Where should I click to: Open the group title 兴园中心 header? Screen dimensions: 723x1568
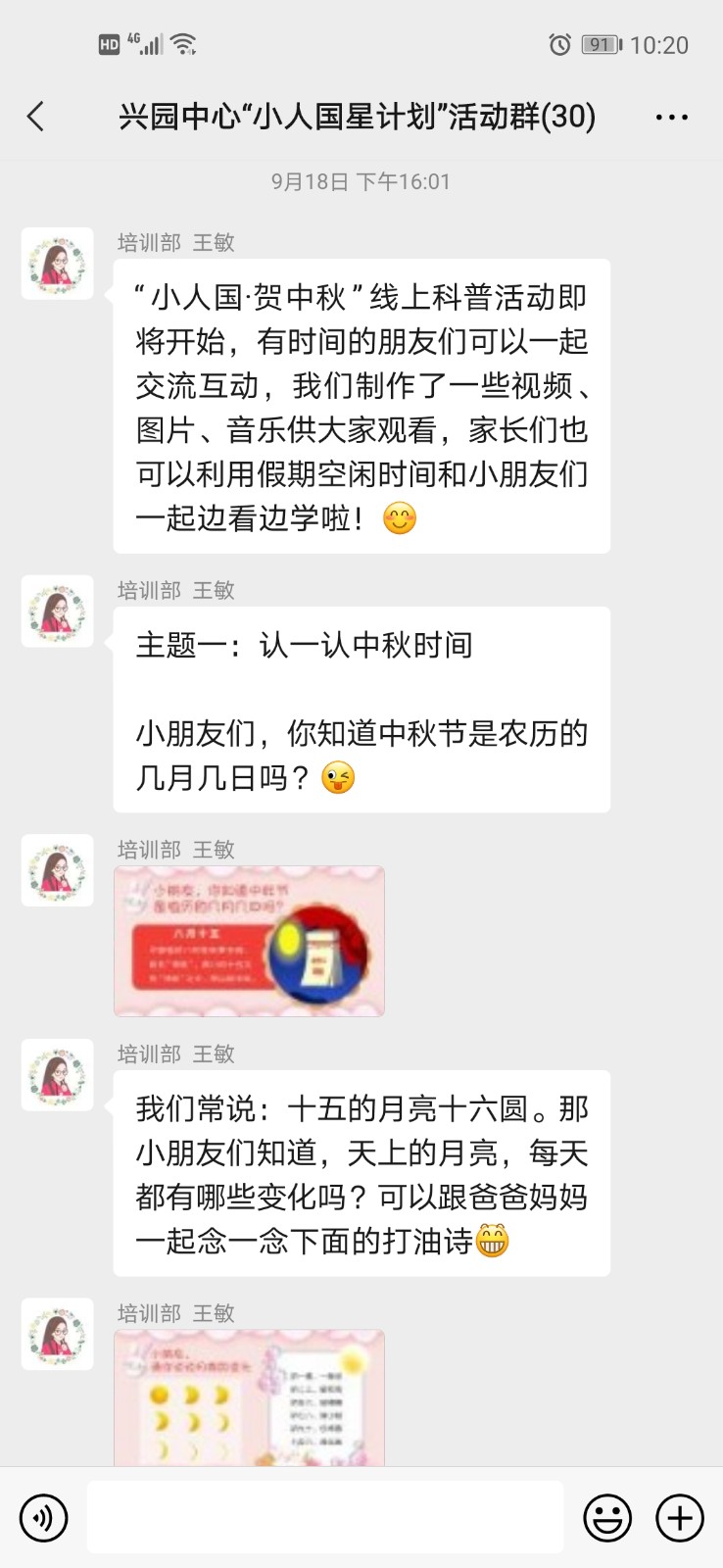348,116
